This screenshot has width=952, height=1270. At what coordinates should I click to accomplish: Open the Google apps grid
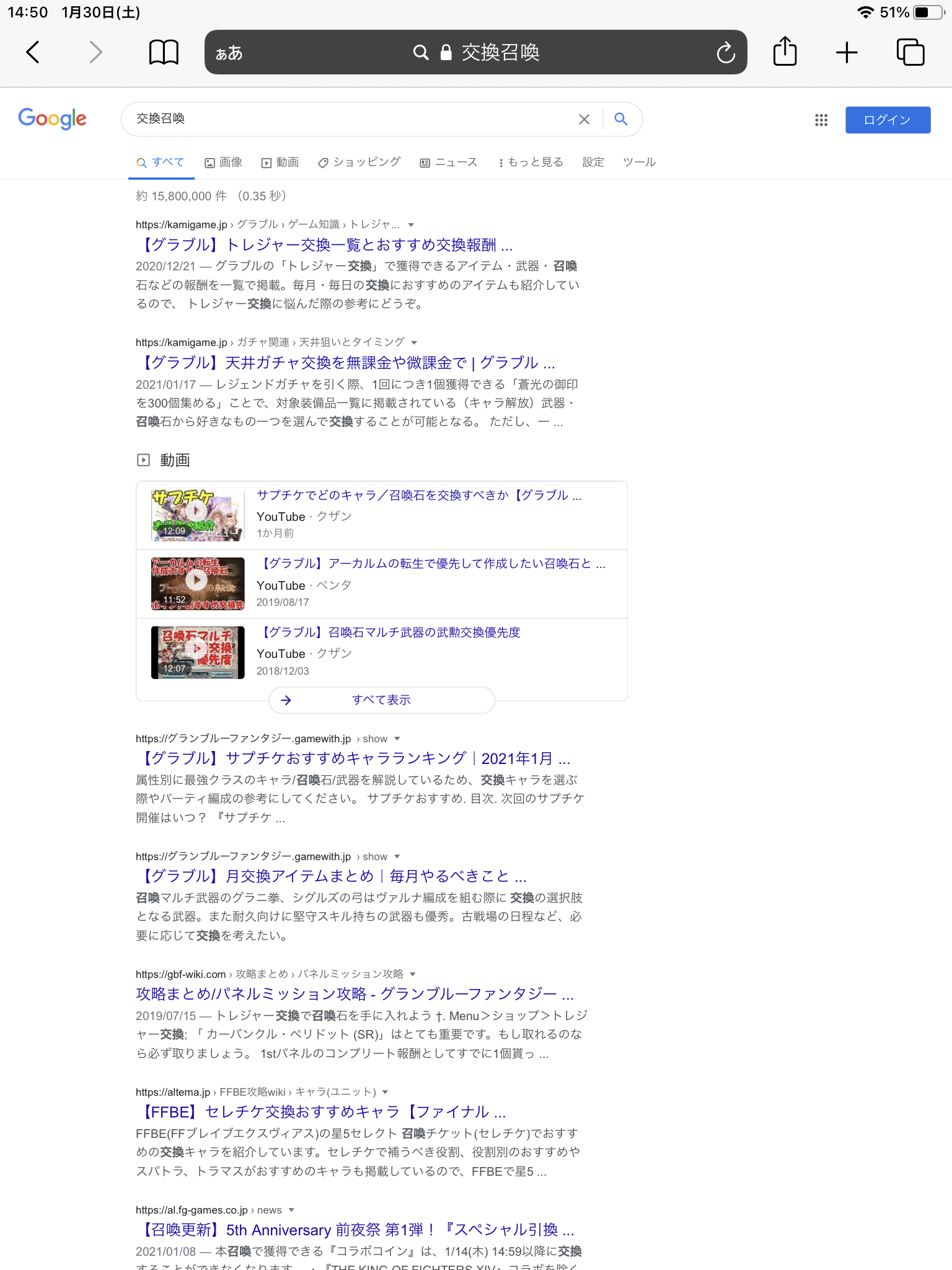point(821,120)
